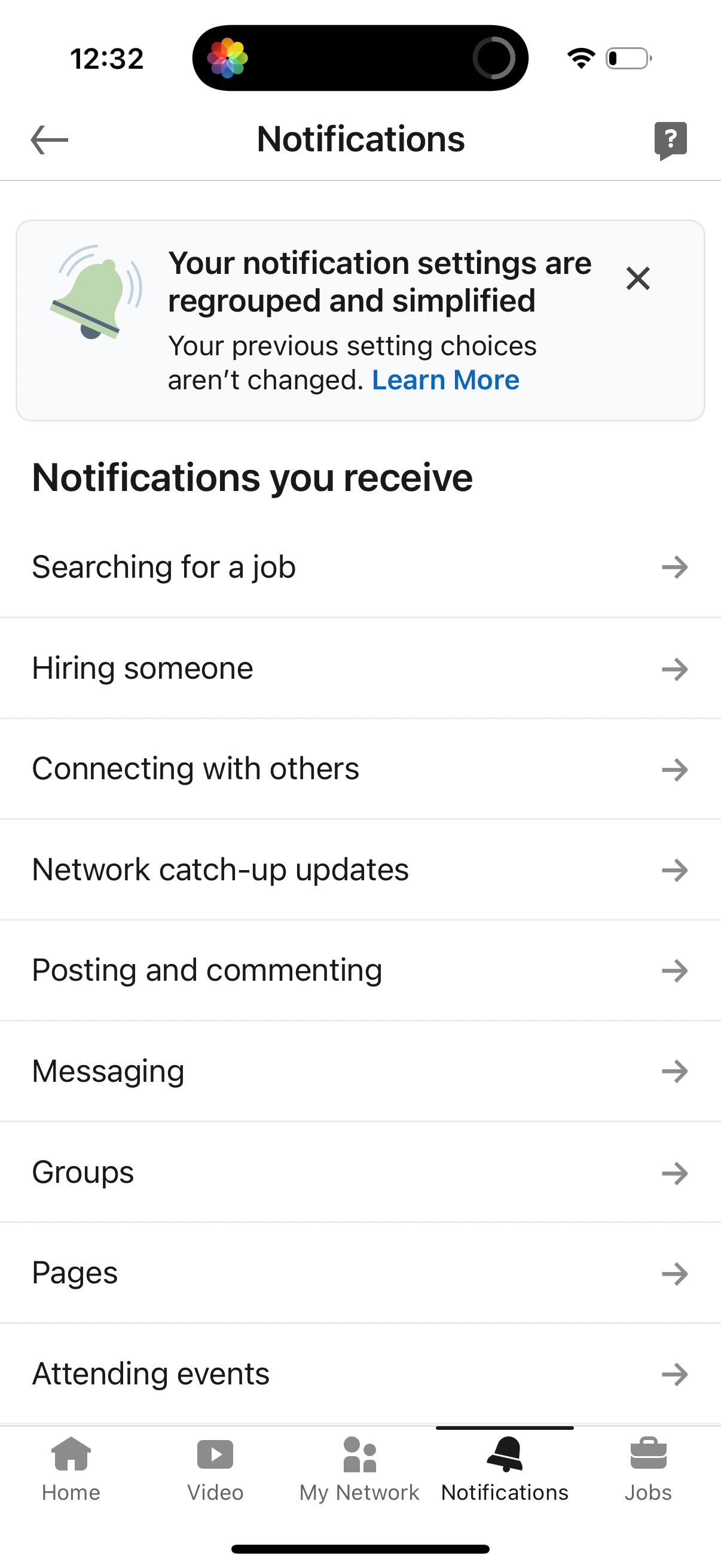Open Messaging notification settings
Image resolution: width=721 pixels, height=1568 pixels.
[x=360, y=1070]
